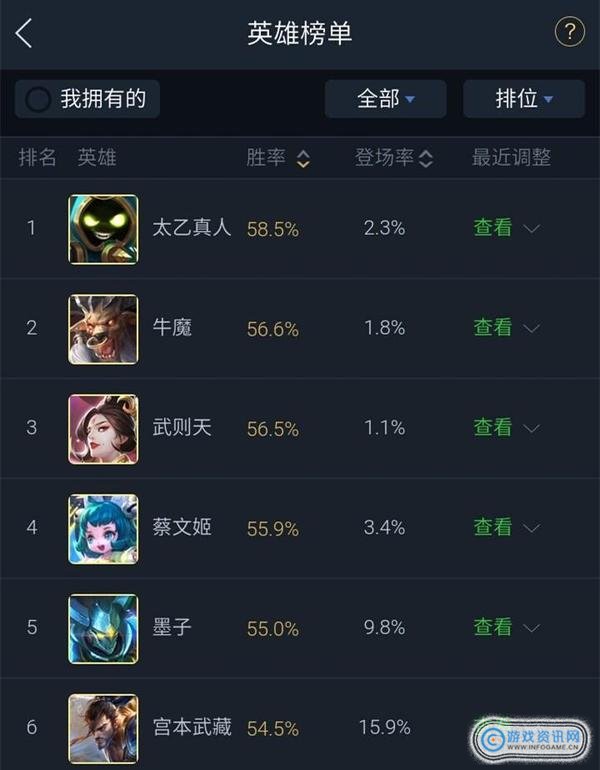Expand 查看 for 牛魔

click(x=505, y=328)
